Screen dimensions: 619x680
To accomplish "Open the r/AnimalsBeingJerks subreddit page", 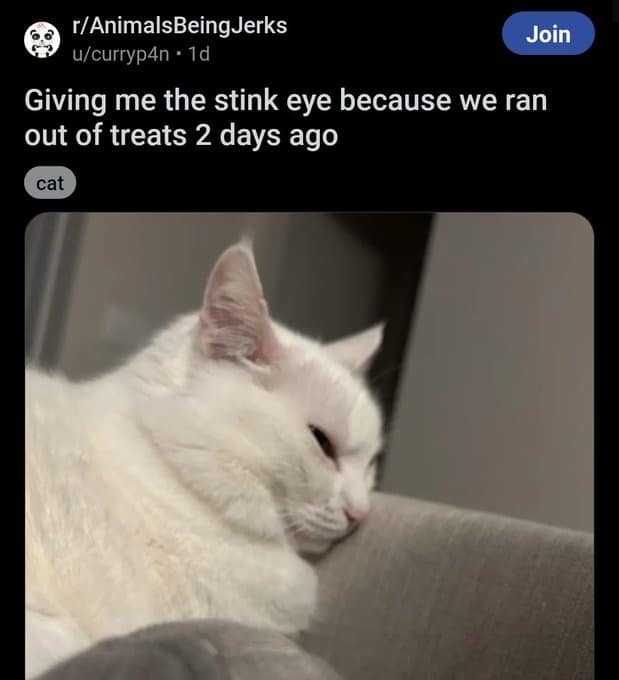I will [180, 26].
